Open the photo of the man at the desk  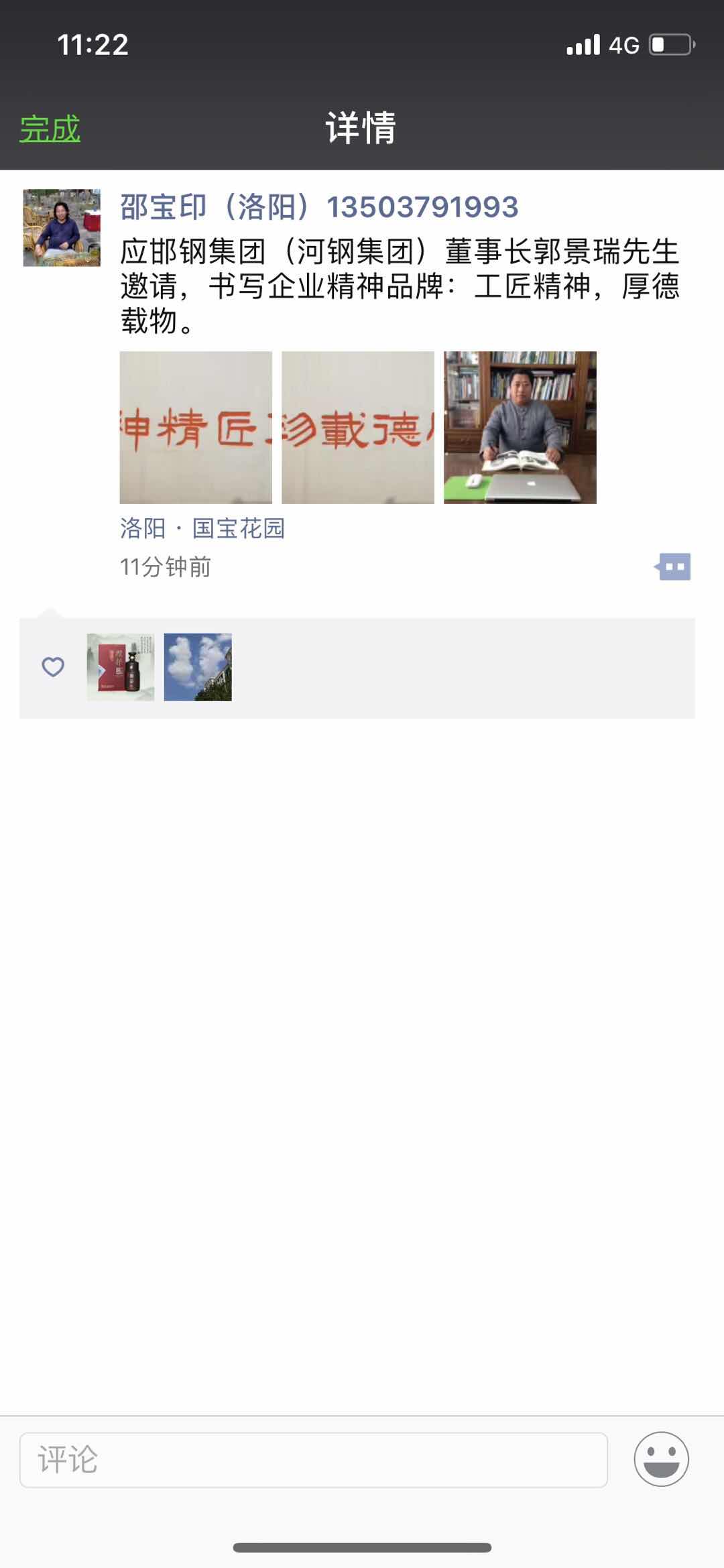[x=520, y=428]
